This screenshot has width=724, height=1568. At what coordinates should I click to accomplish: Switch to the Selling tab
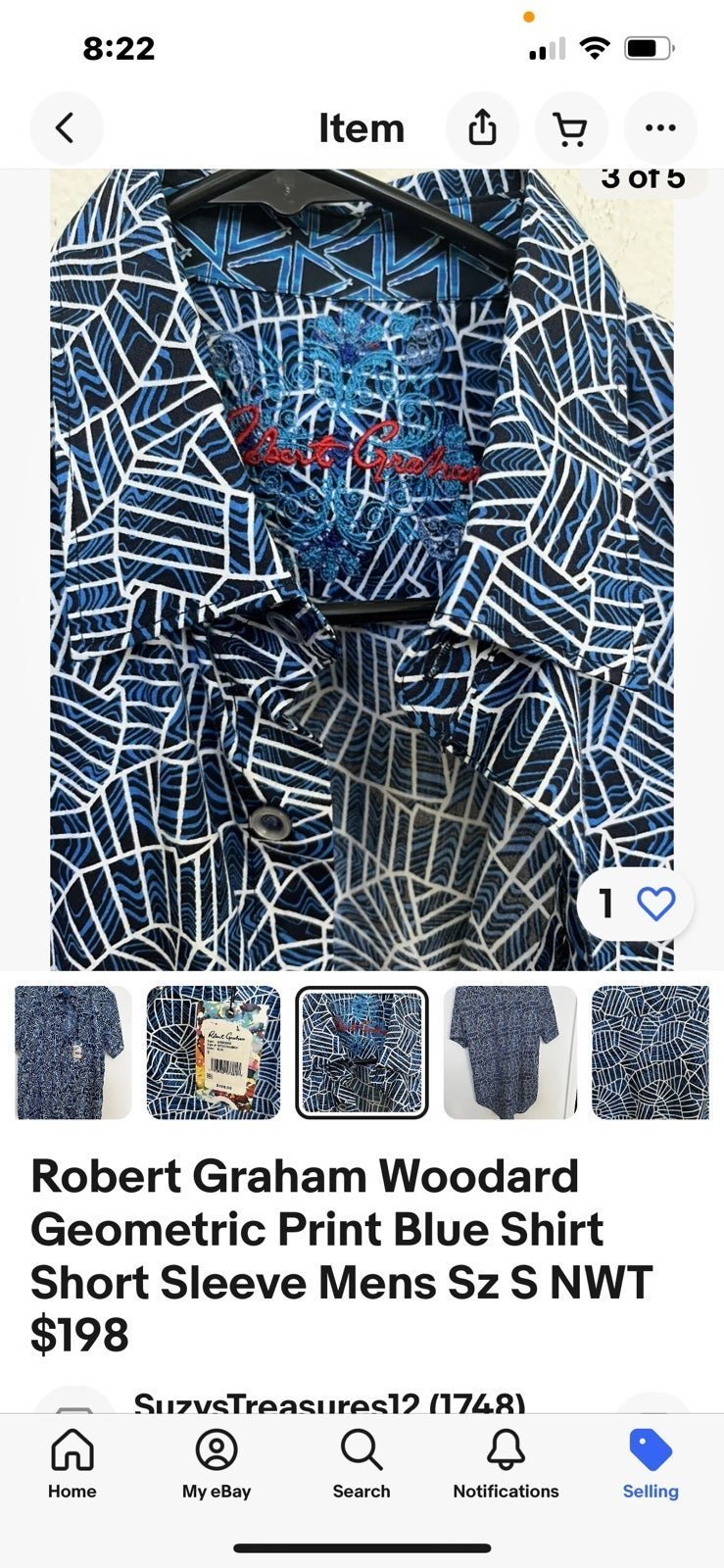pyautogui.click(x=651, y=1464)
